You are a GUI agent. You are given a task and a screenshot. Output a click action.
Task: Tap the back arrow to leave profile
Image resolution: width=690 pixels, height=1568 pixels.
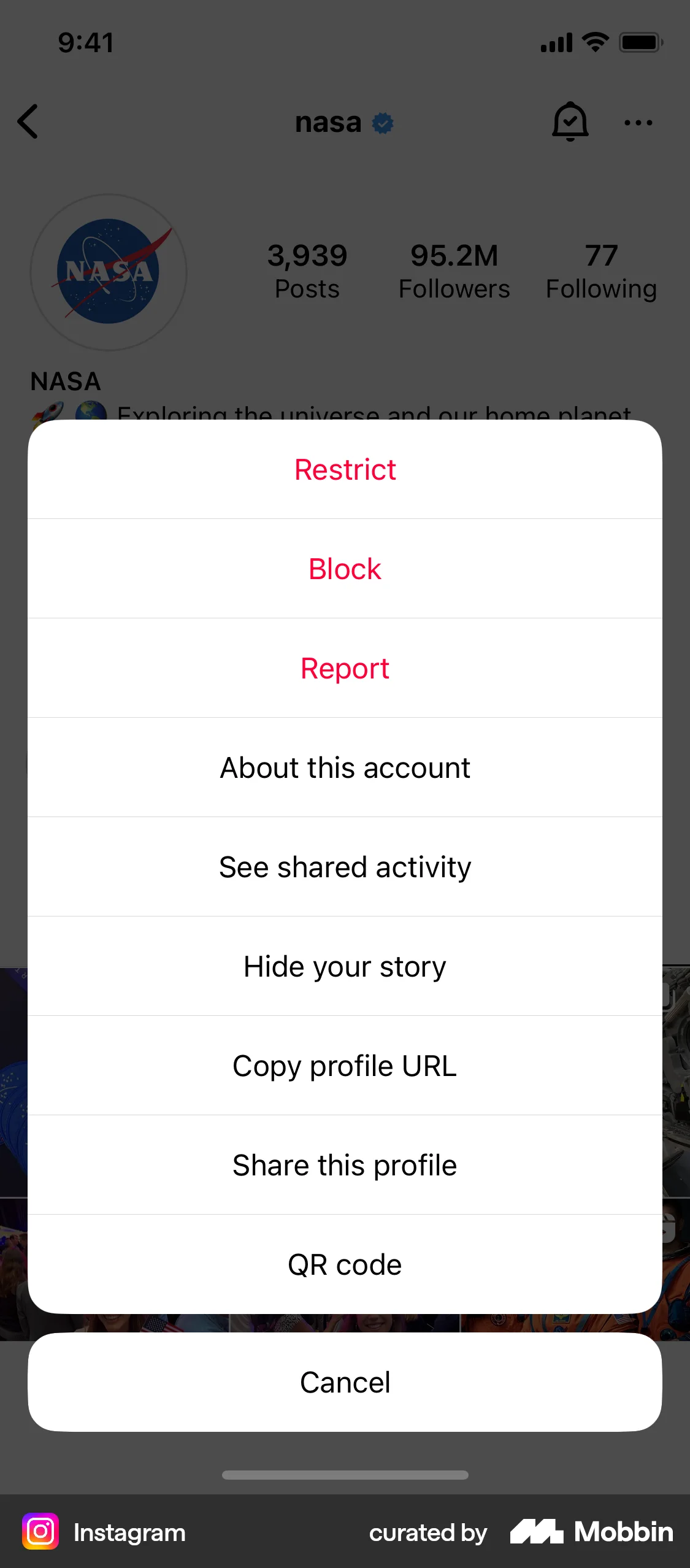click(28, 121)
